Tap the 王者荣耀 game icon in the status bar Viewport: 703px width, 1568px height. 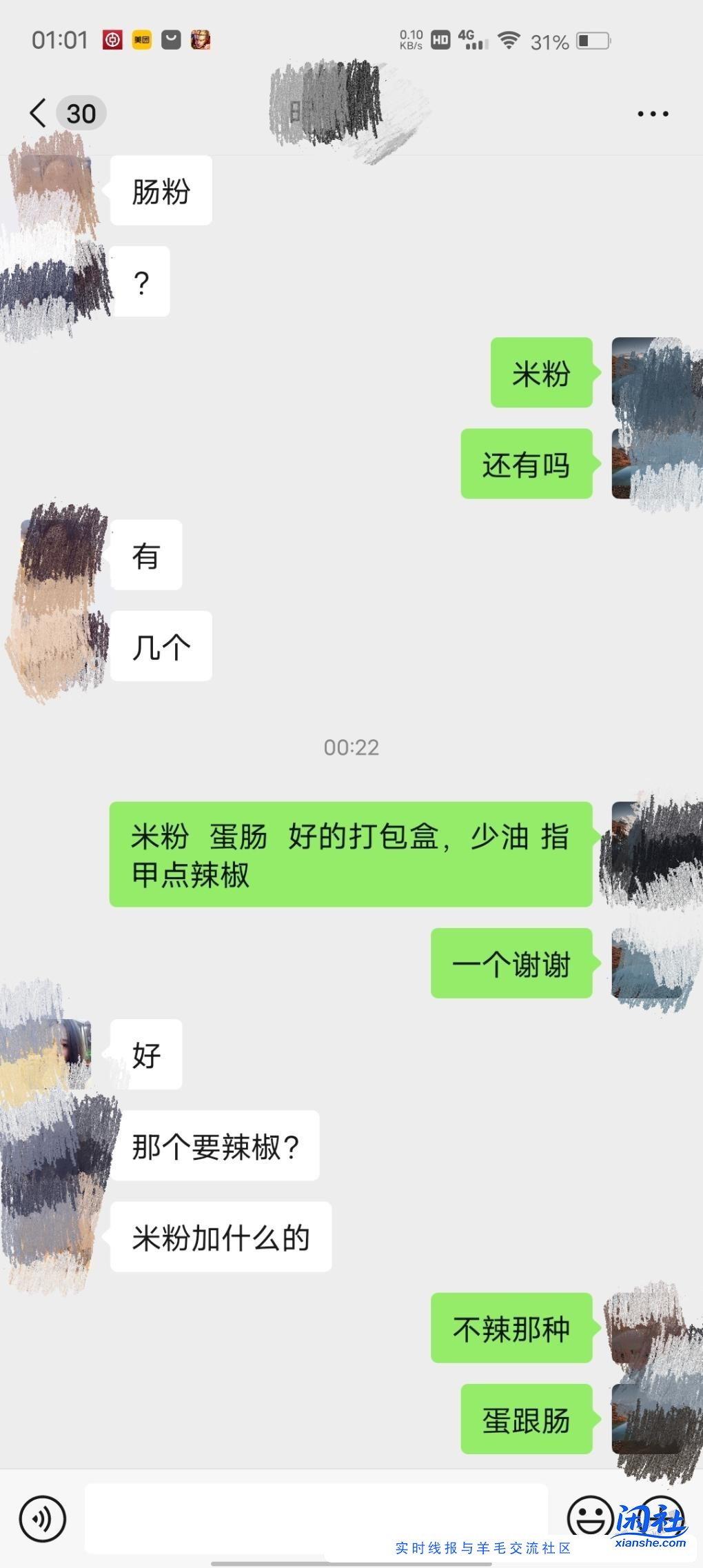click(x=201, y=39)
